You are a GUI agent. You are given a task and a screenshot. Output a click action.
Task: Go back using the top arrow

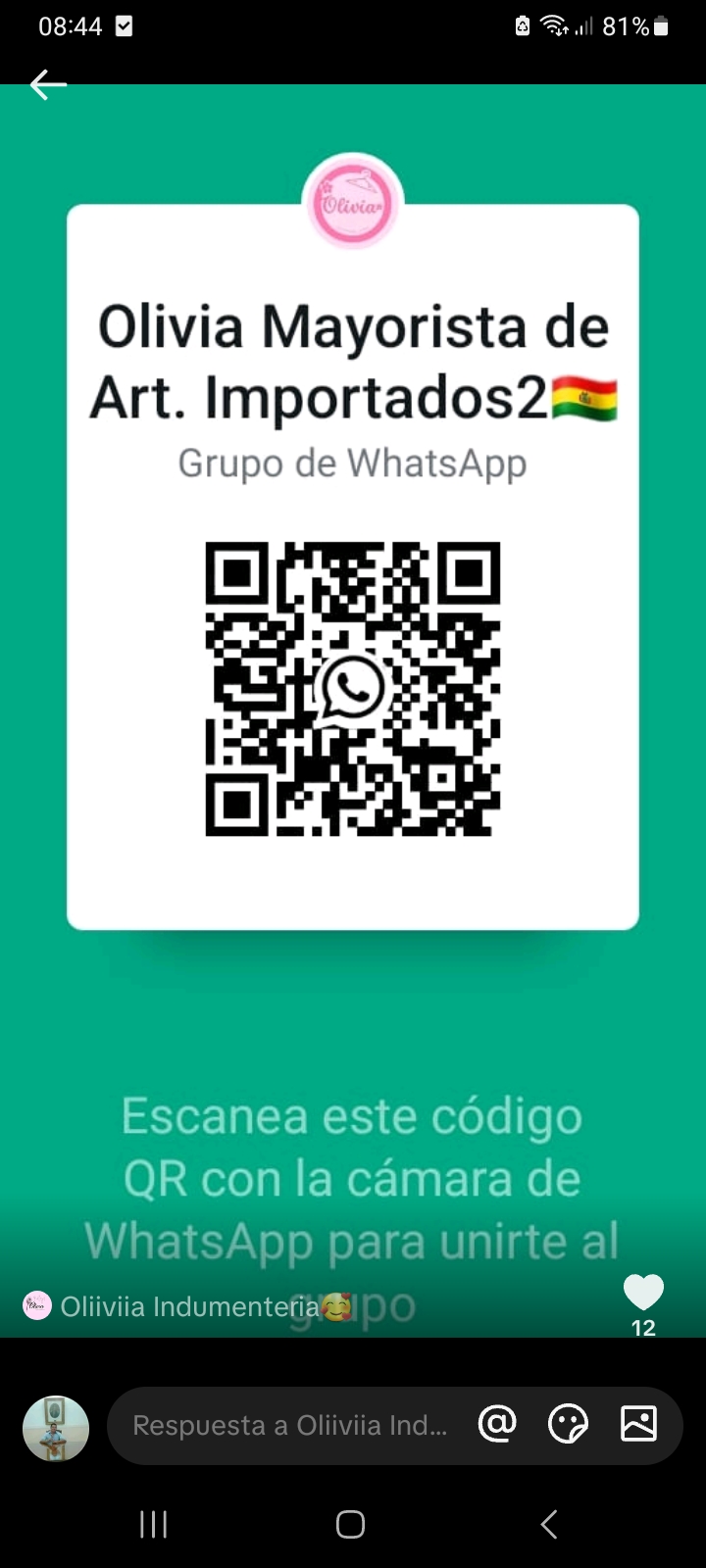[x=47, y=85]
